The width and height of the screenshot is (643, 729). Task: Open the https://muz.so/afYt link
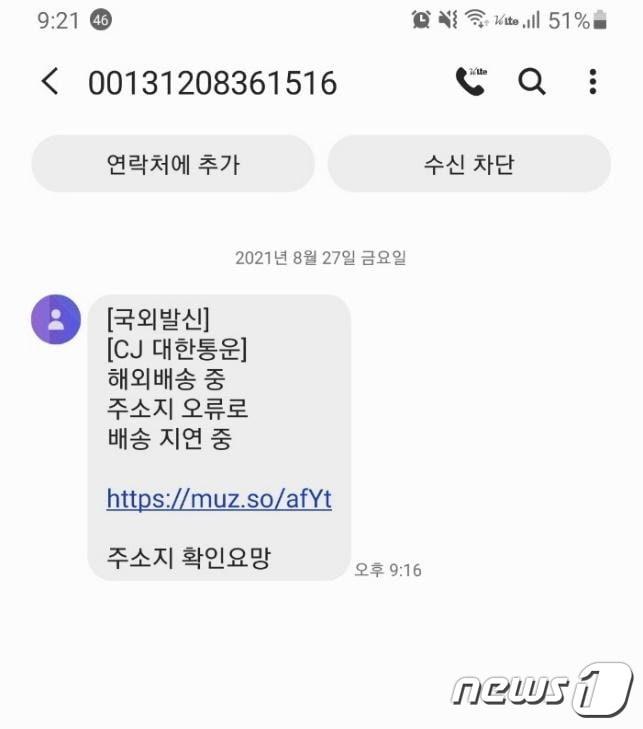point(219,498)
